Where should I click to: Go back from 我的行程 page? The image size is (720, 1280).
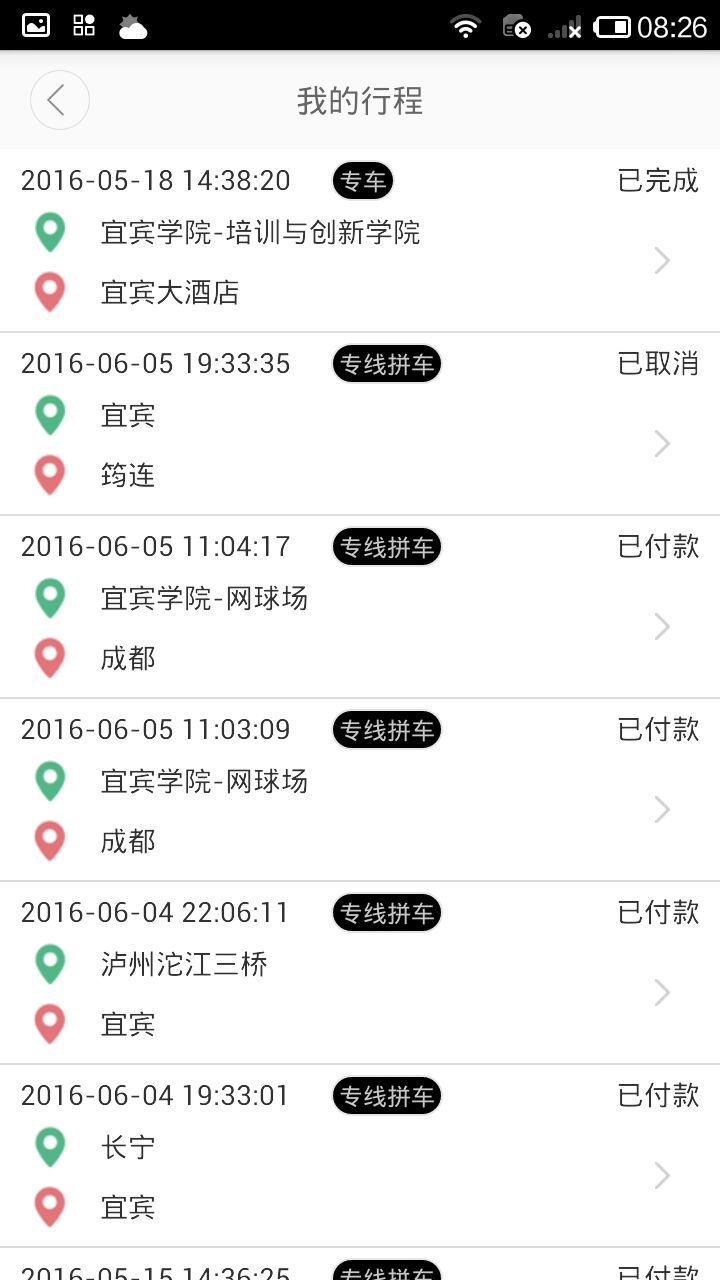60,100
